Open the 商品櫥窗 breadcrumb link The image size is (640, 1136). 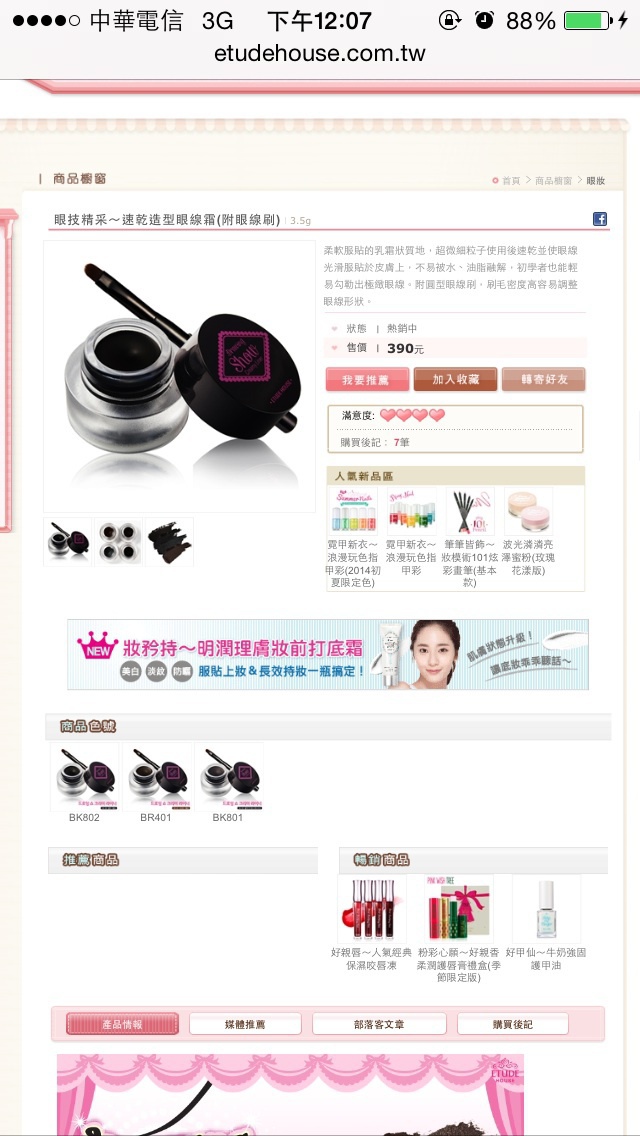point(553,180)
